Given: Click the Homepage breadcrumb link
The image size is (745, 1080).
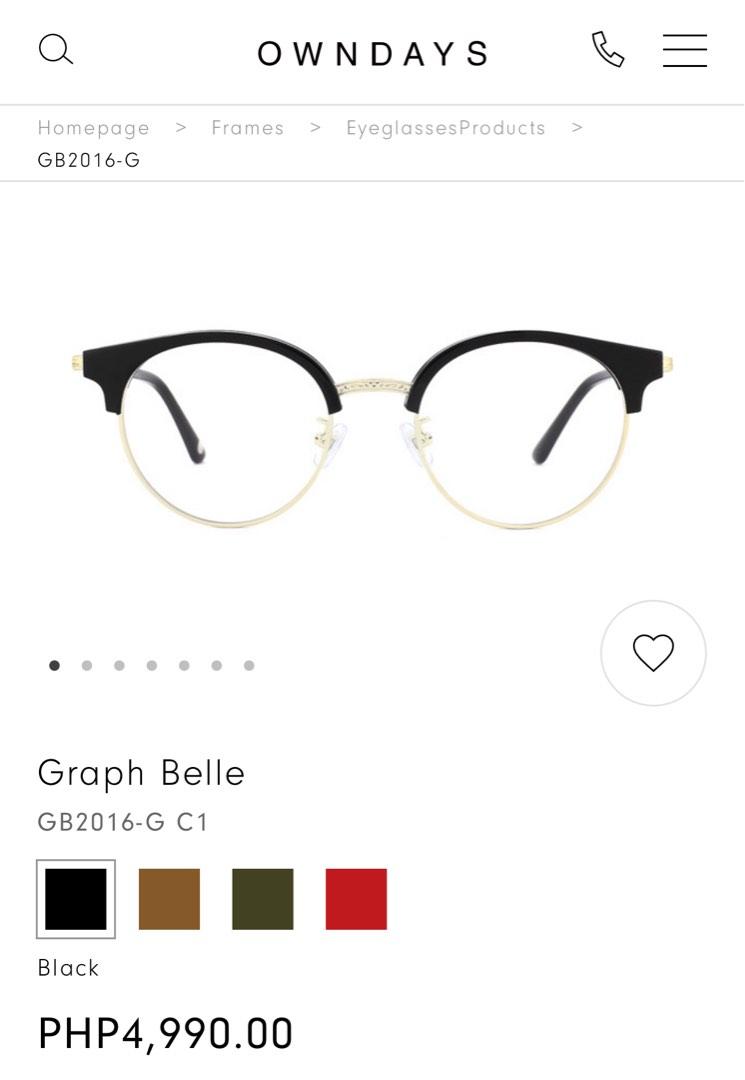Looking at the screenshot, I should coord(93,128).
